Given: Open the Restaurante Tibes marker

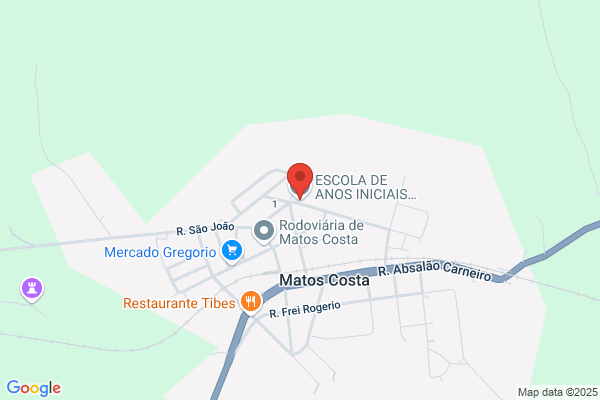Looking at the screenshot, I should tap(250, 301).
